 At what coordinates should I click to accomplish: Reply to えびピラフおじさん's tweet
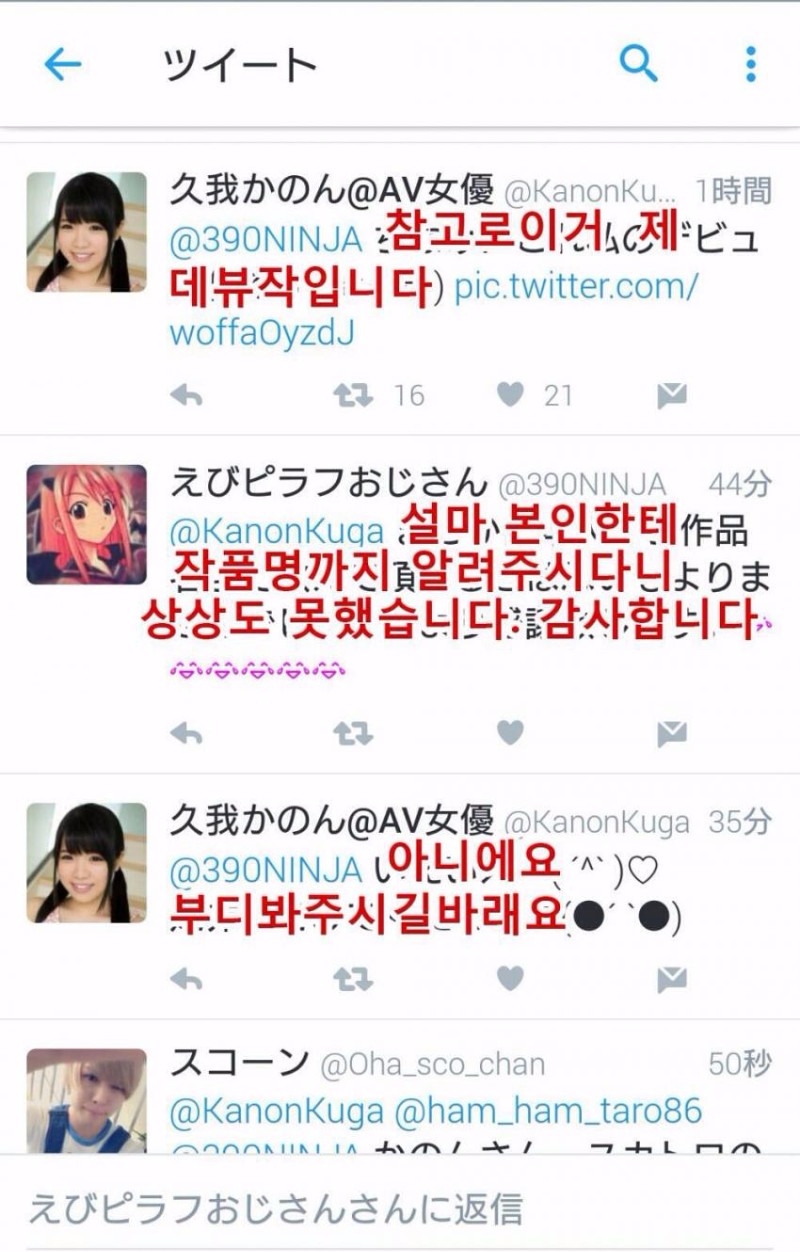point(186,734)
